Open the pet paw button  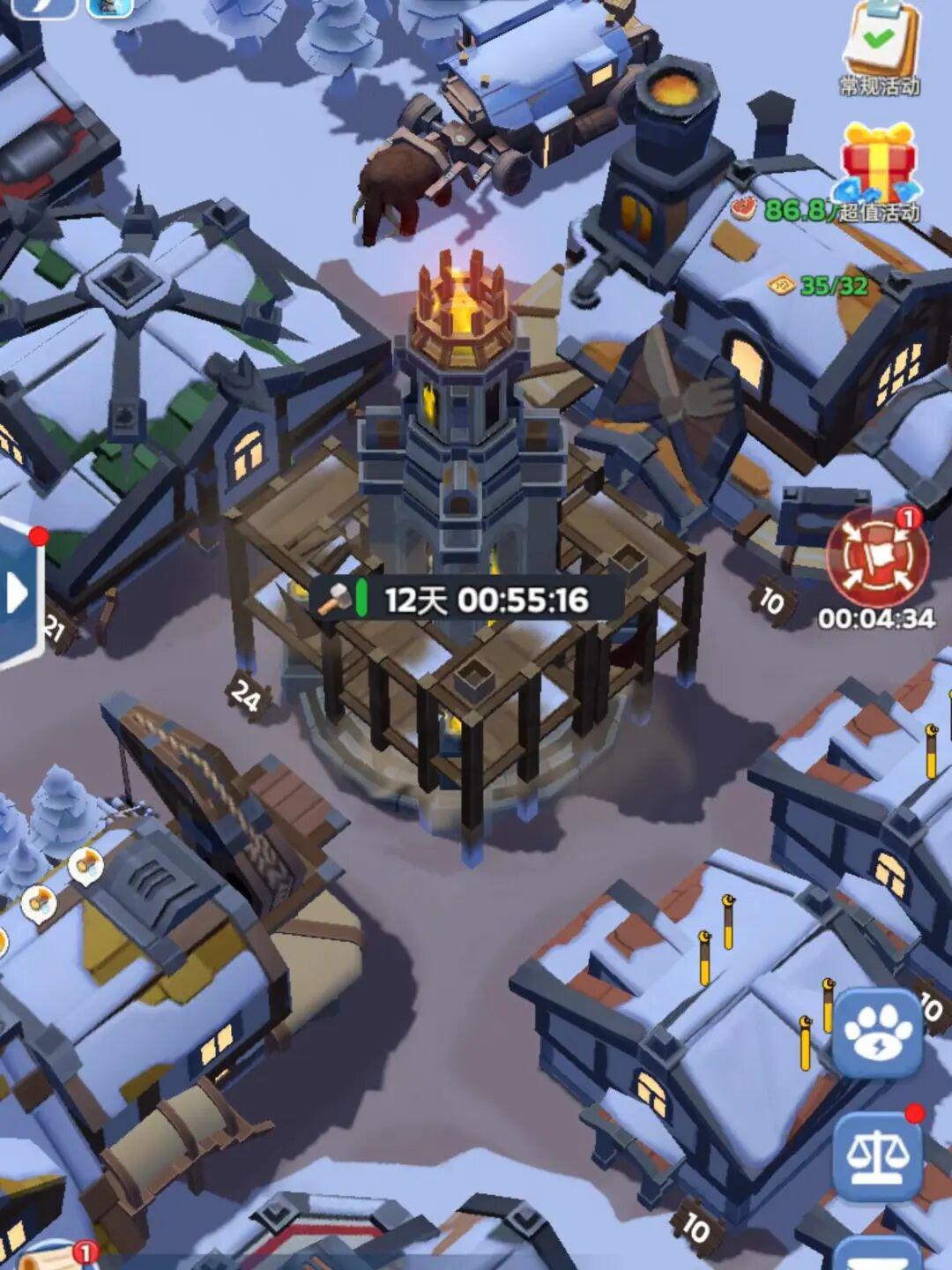click(877, 1033)
